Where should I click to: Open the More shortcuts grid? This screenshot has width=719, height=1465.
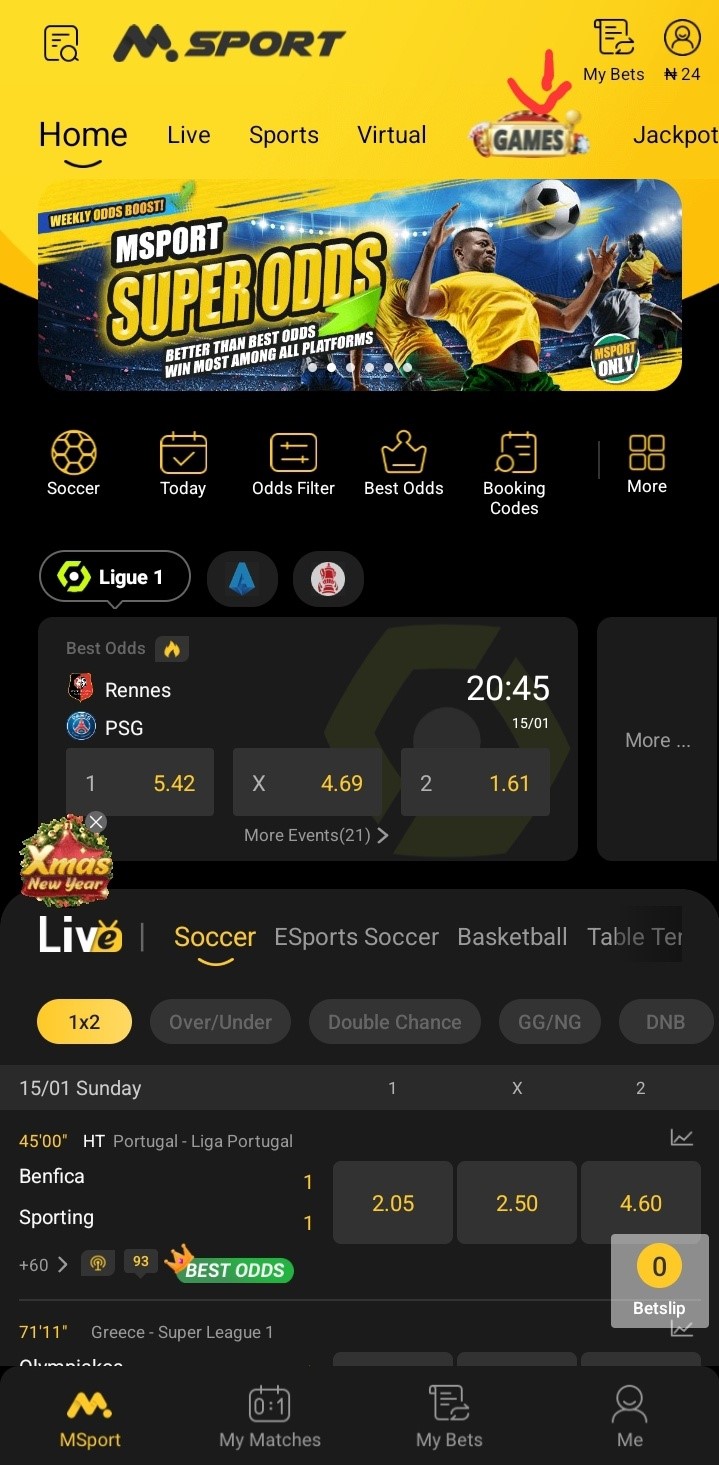[x=646, y=464]
